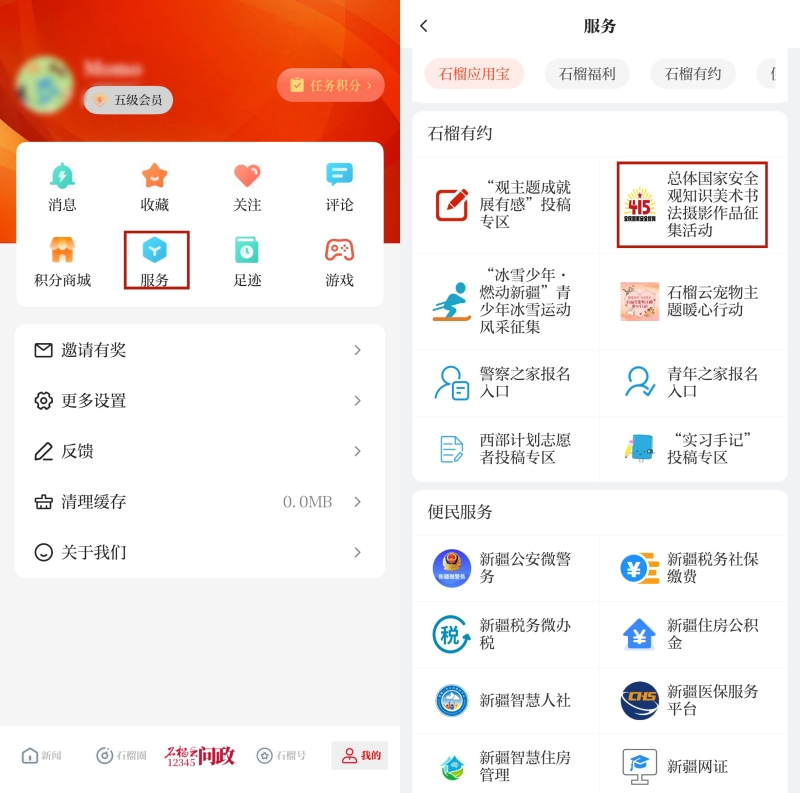The image size is (800, 793).
Task: Open the 邀请有奖 row
Action: [x=199, y=350]
